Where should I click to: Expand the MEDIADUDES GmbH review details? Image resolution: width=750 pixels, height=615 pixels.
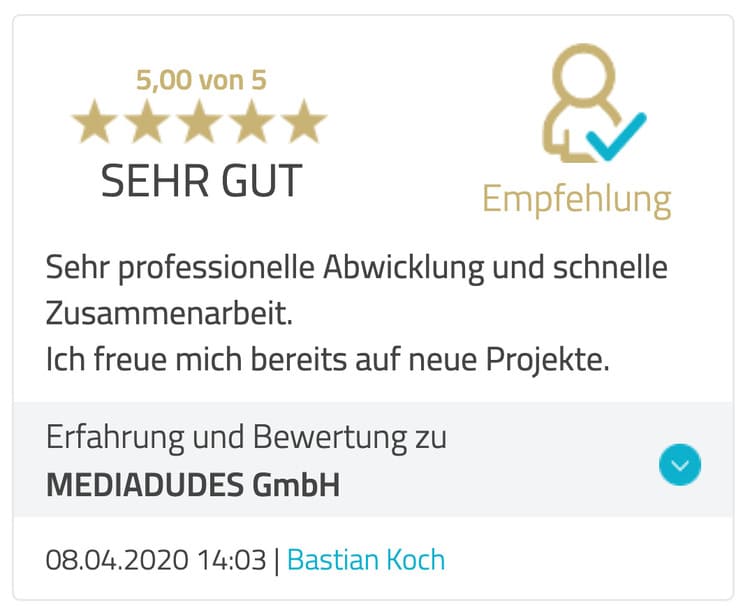pyautogui.click(x=680, y=464)
